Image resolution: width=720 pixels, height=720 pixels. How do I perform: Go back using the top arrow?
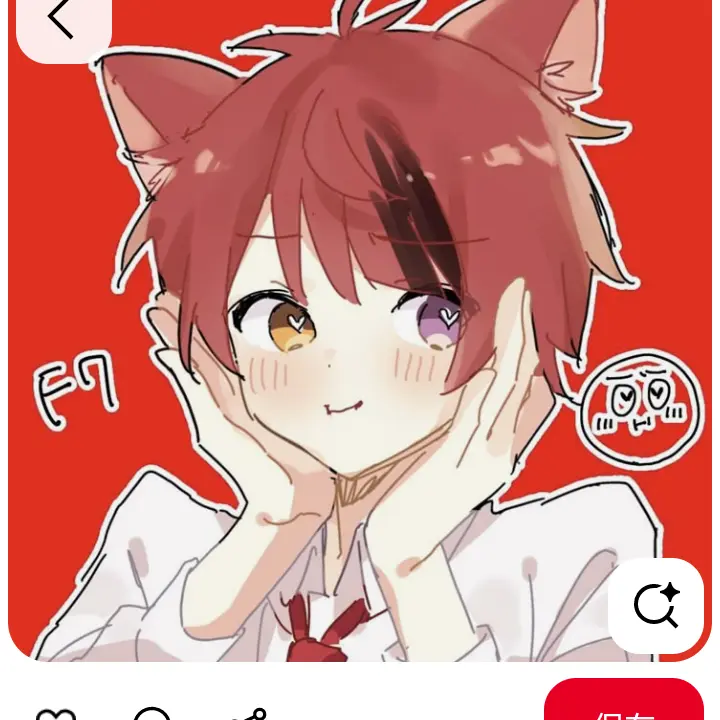point(62,22)
